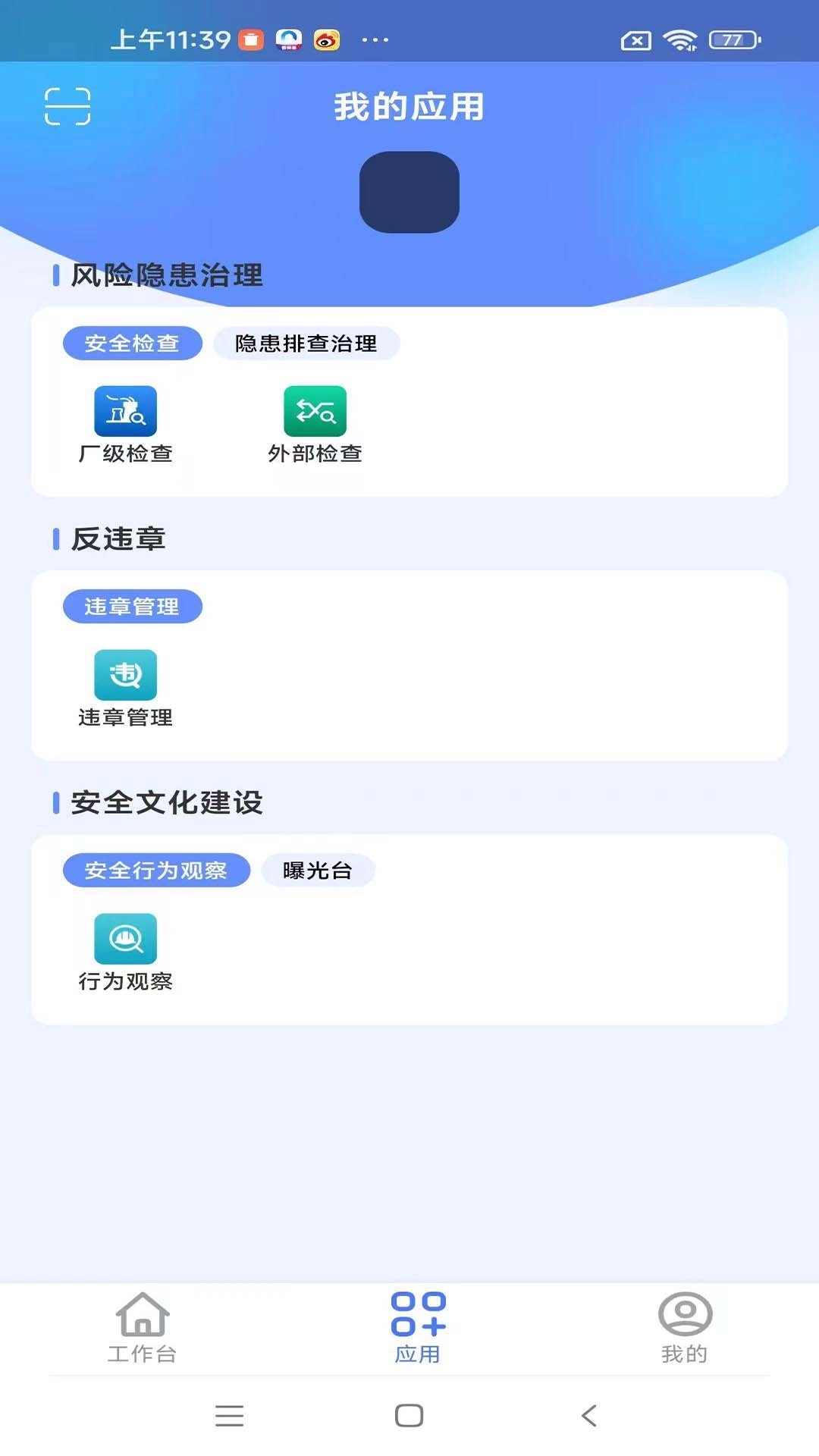Expand the 安全文化建设 section
The image size is (819, 1456).
click(165, 805)
